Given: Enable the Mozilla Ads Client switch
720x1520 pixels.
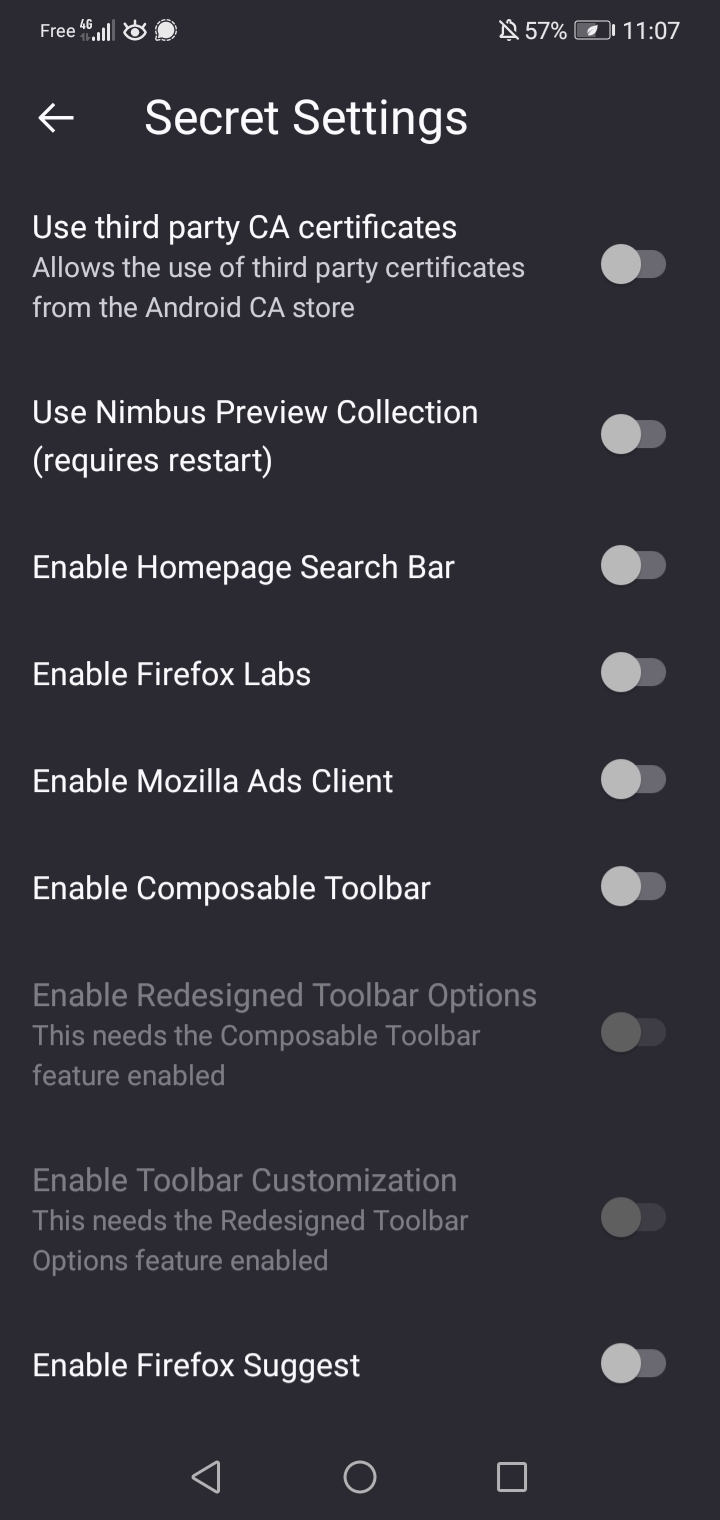Looking at the screenshot, I should [633, 780].
